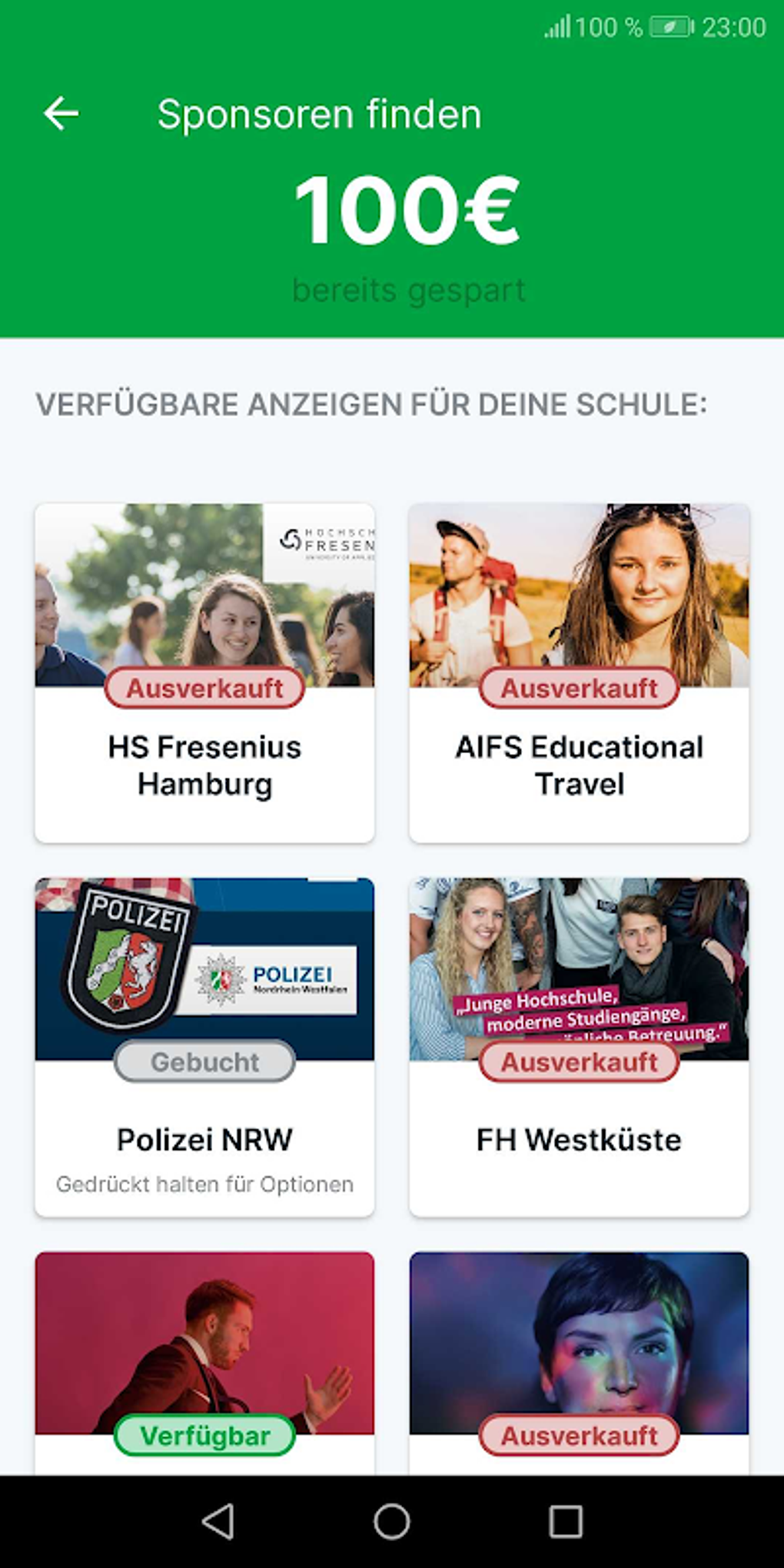Open the FH Westküste sponsor card
The image size is (784, 1568).
(579, 1047)
